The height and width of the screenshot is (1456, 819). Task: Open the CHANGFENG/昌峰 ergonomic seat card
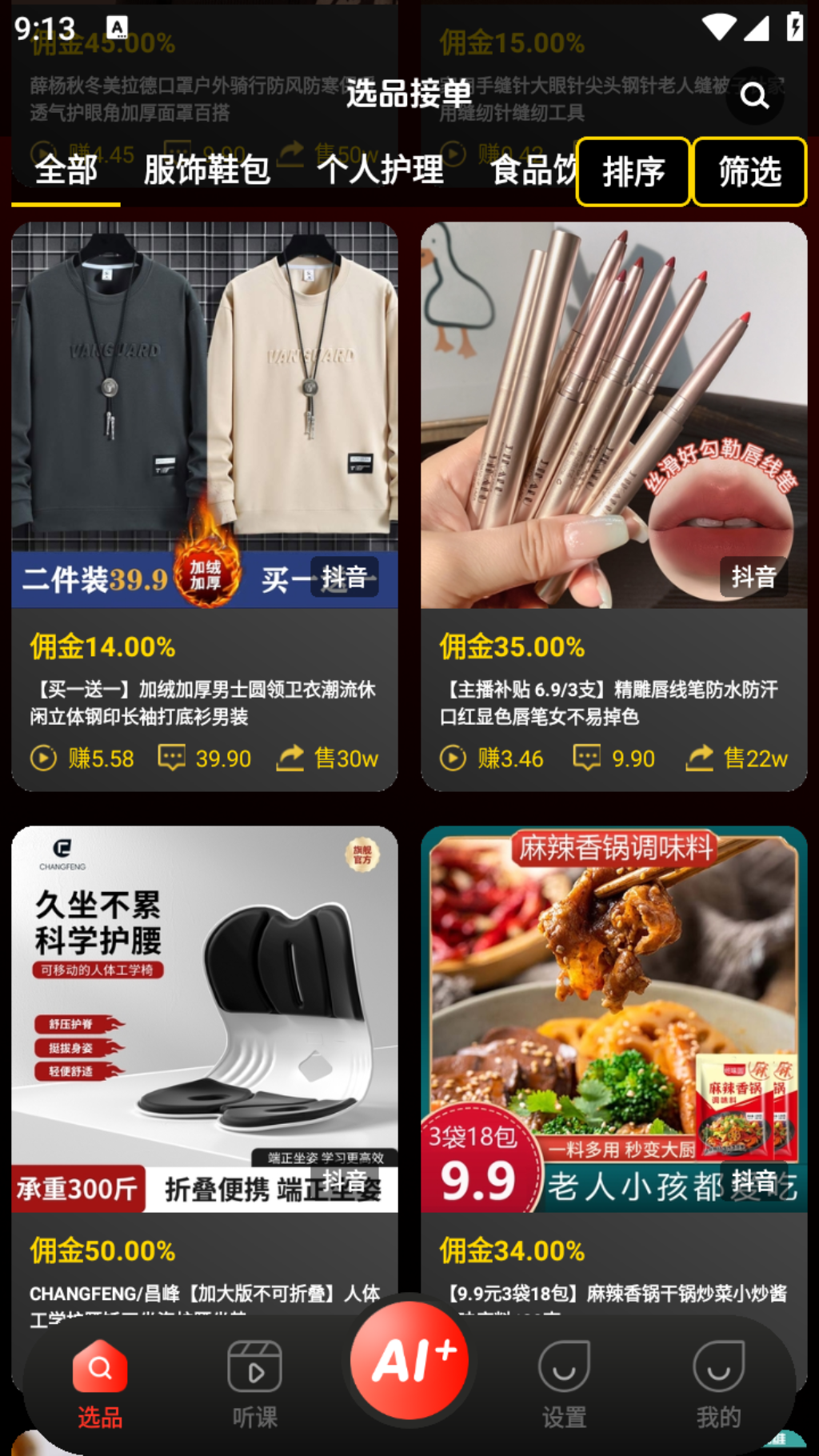(x=205, y=1040)
